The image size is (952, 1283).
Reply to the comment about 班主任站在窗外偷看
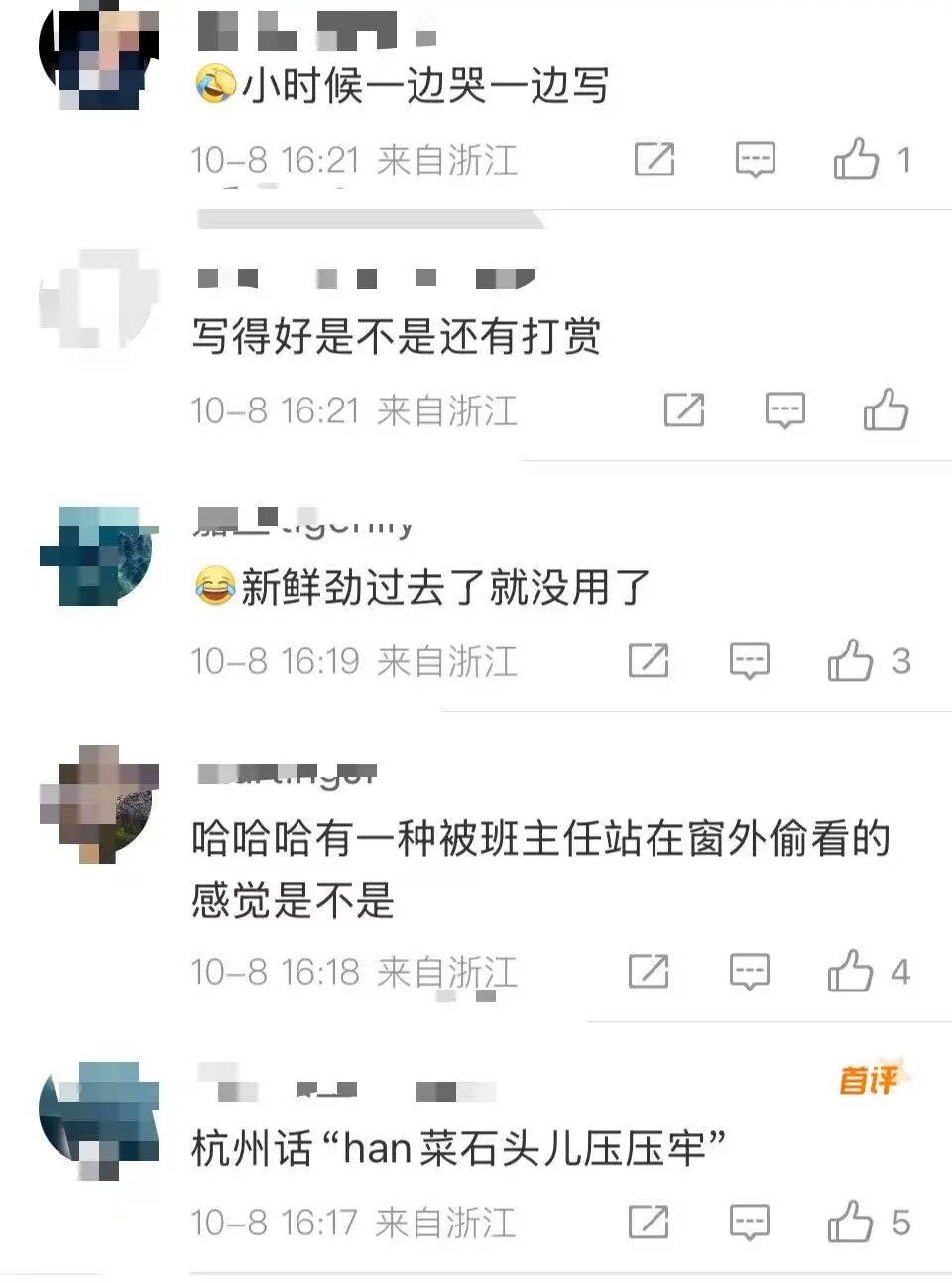click(749, 971)
